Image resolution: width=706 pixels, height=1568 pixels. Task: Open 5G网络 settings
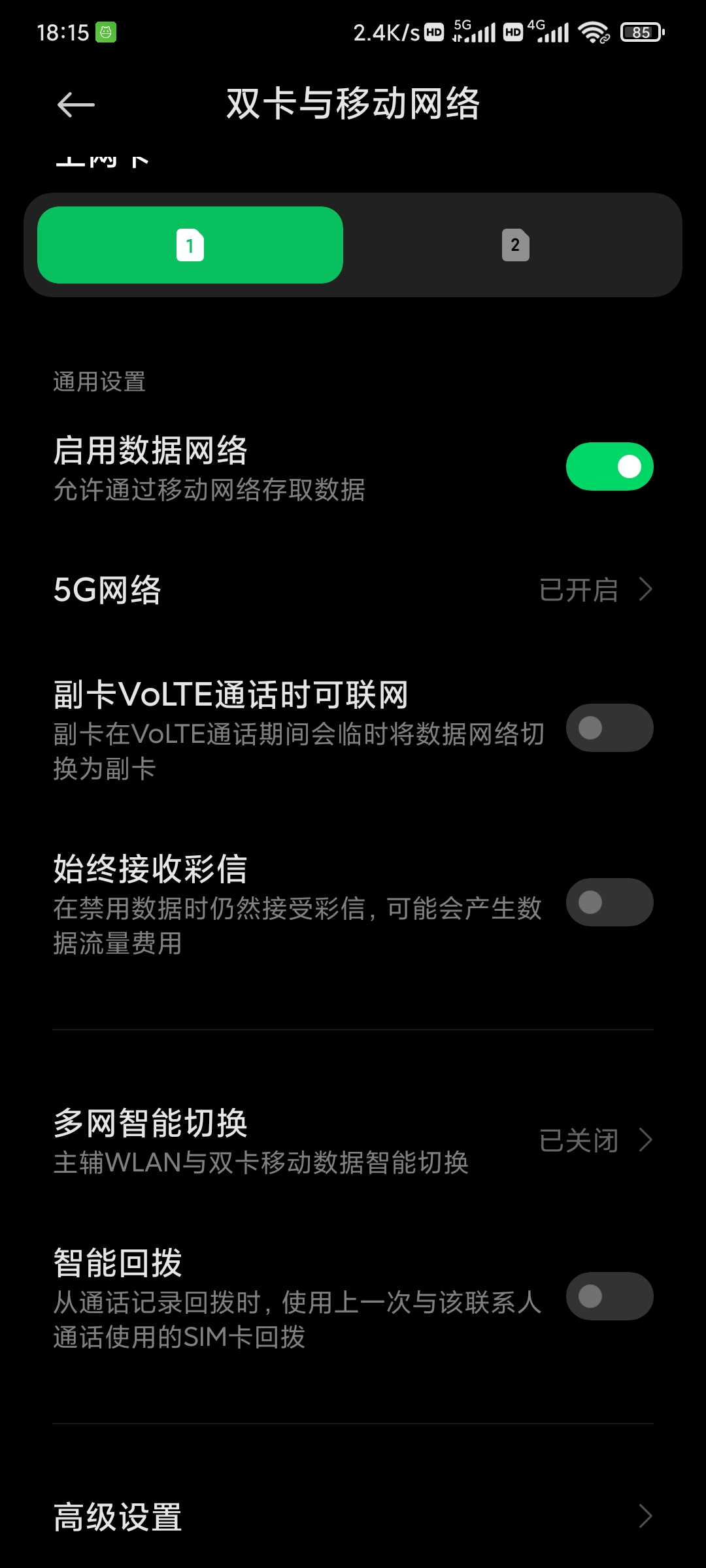(x=353, y=589)
